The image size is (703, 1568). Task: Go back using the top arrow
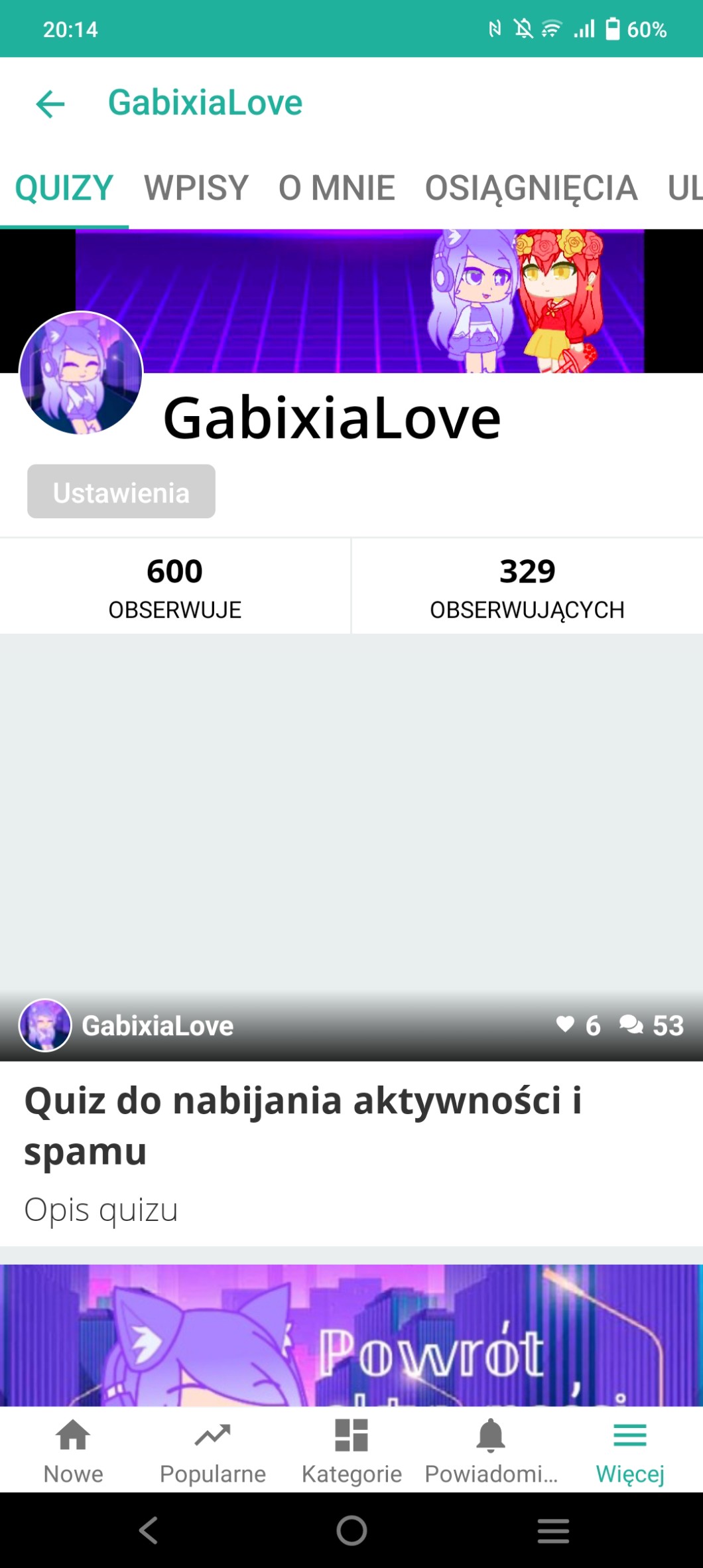click(x=50, y=104)
